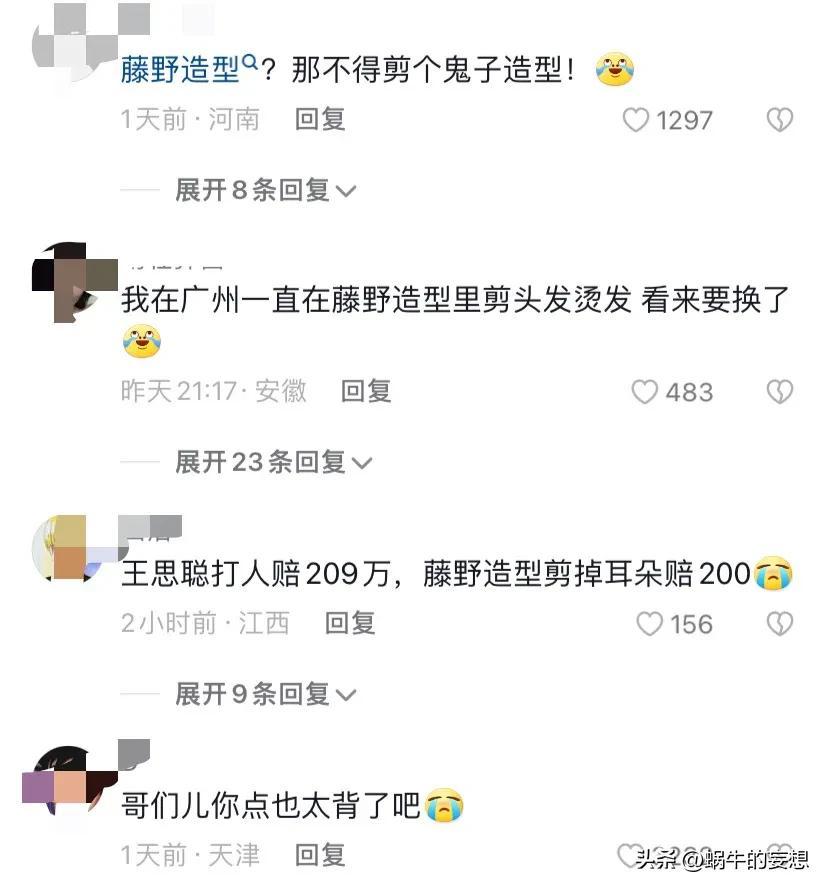The width and height of the screenshot is (828, 889).
Task: Open the avatar of the 天津 commenter
Action: [x=68, y=778]
